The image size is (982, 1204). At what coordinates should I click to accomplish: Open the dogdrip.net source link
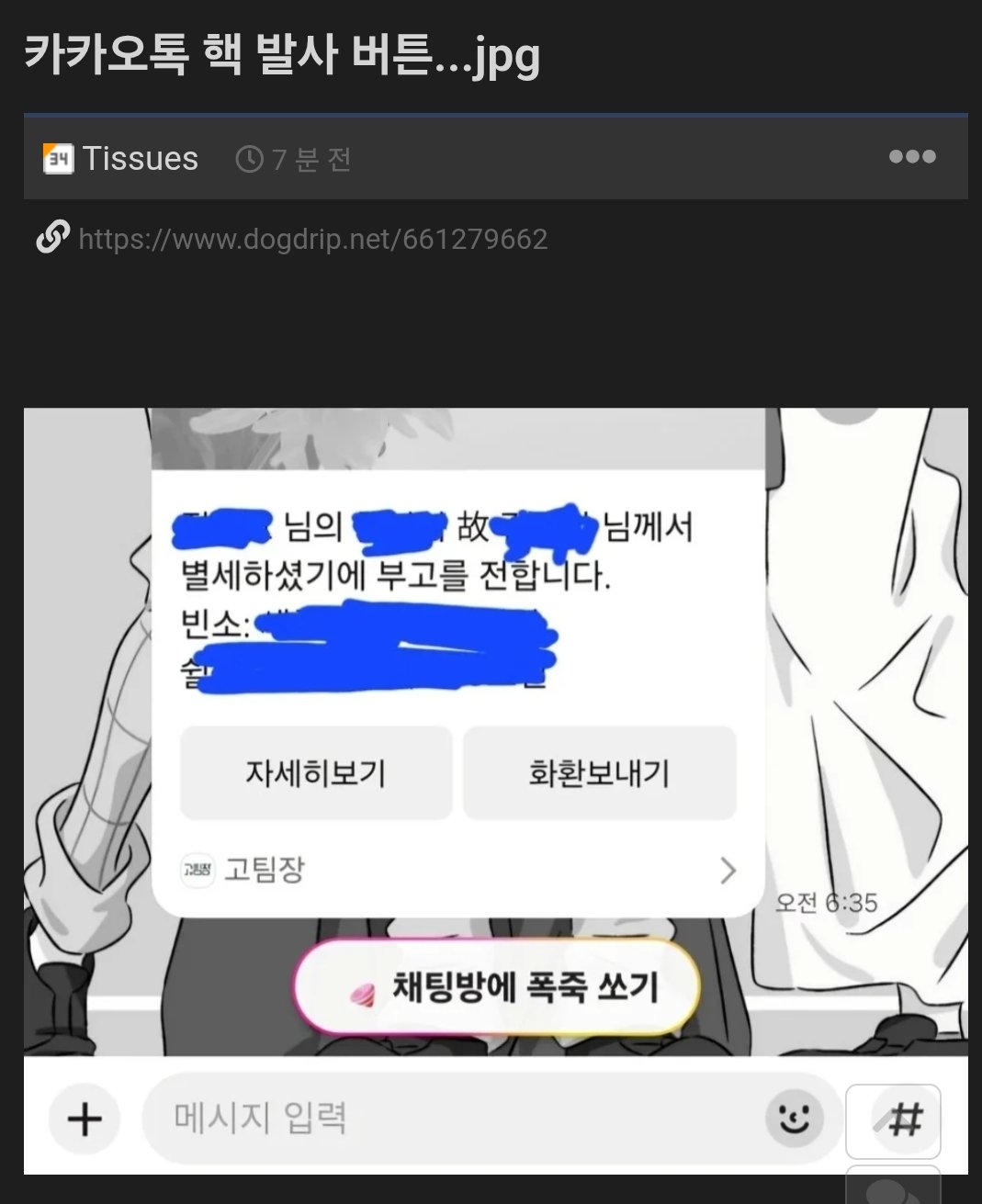click(x=312, y=240)
